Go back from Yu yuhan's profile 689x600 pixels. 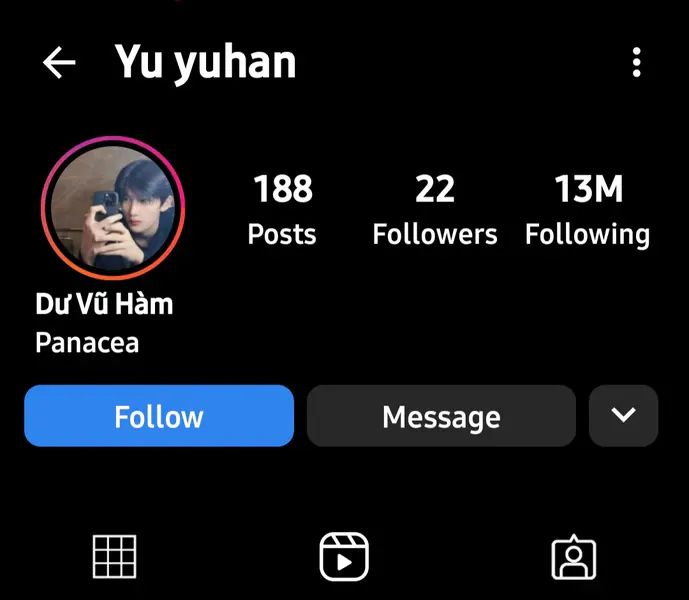click(x=59, y=63)
